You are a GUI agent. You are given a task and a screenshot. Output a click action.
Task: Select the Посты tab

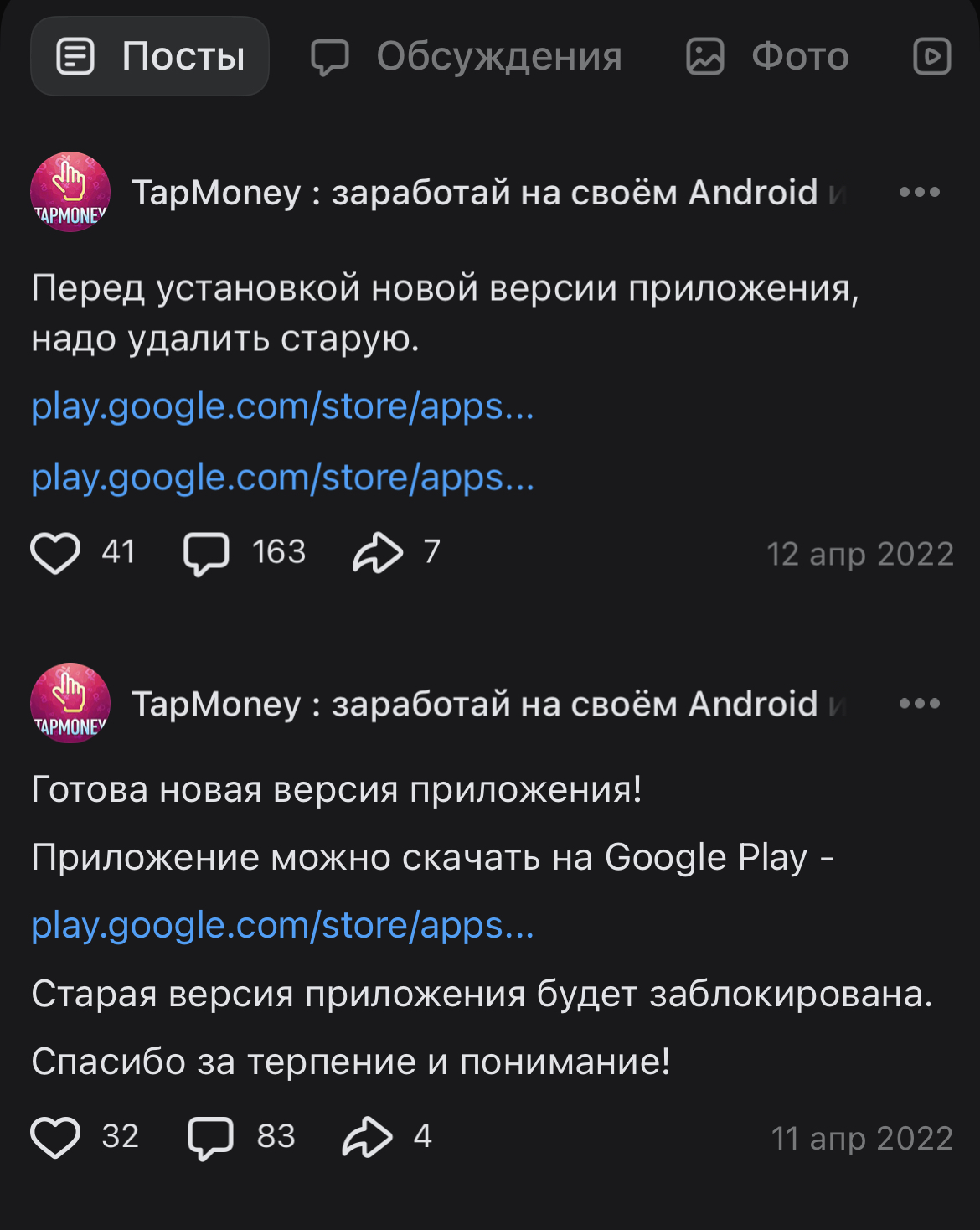pyautogui.click(x=150, y=57)
